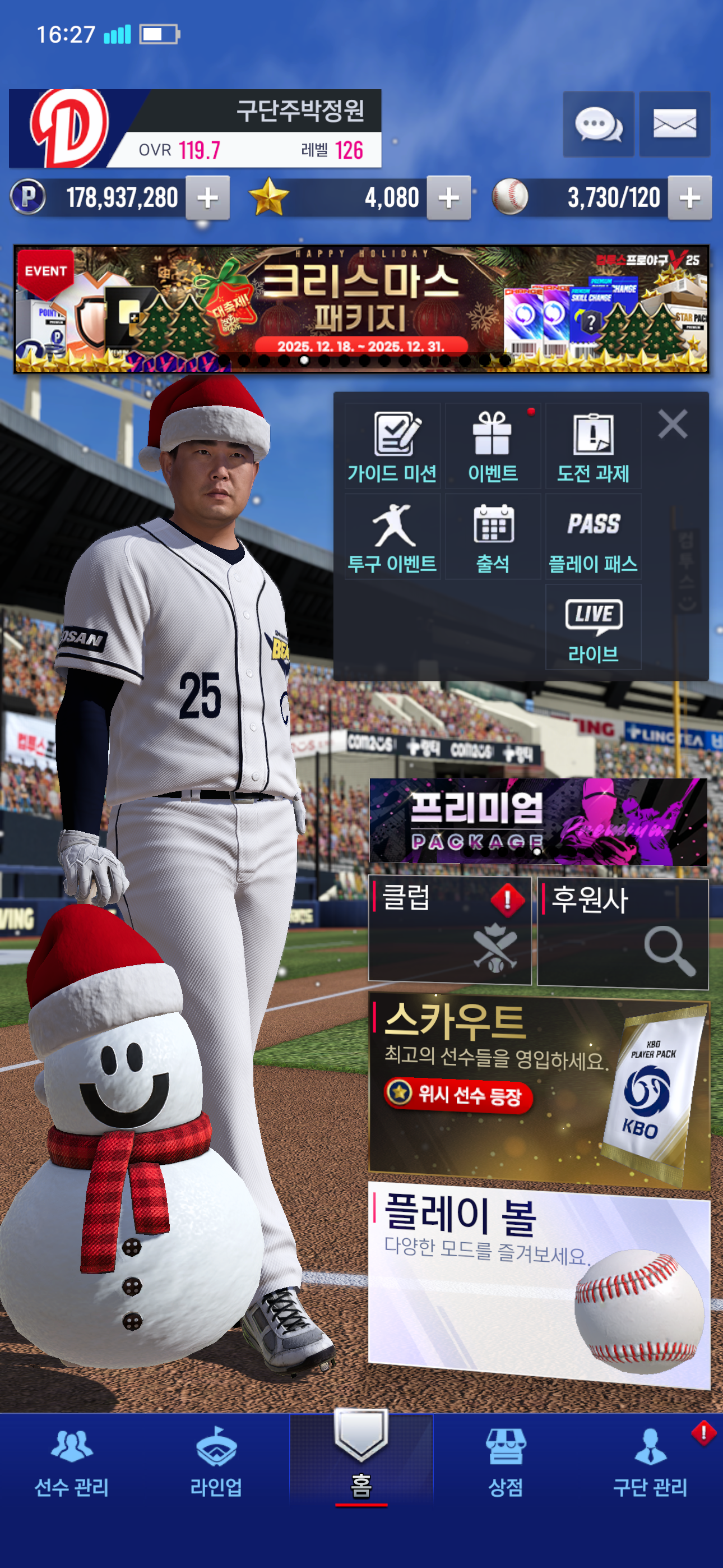Open 가이드 미션
Viewport: 723px width, 1568px height.
[392, 446]
